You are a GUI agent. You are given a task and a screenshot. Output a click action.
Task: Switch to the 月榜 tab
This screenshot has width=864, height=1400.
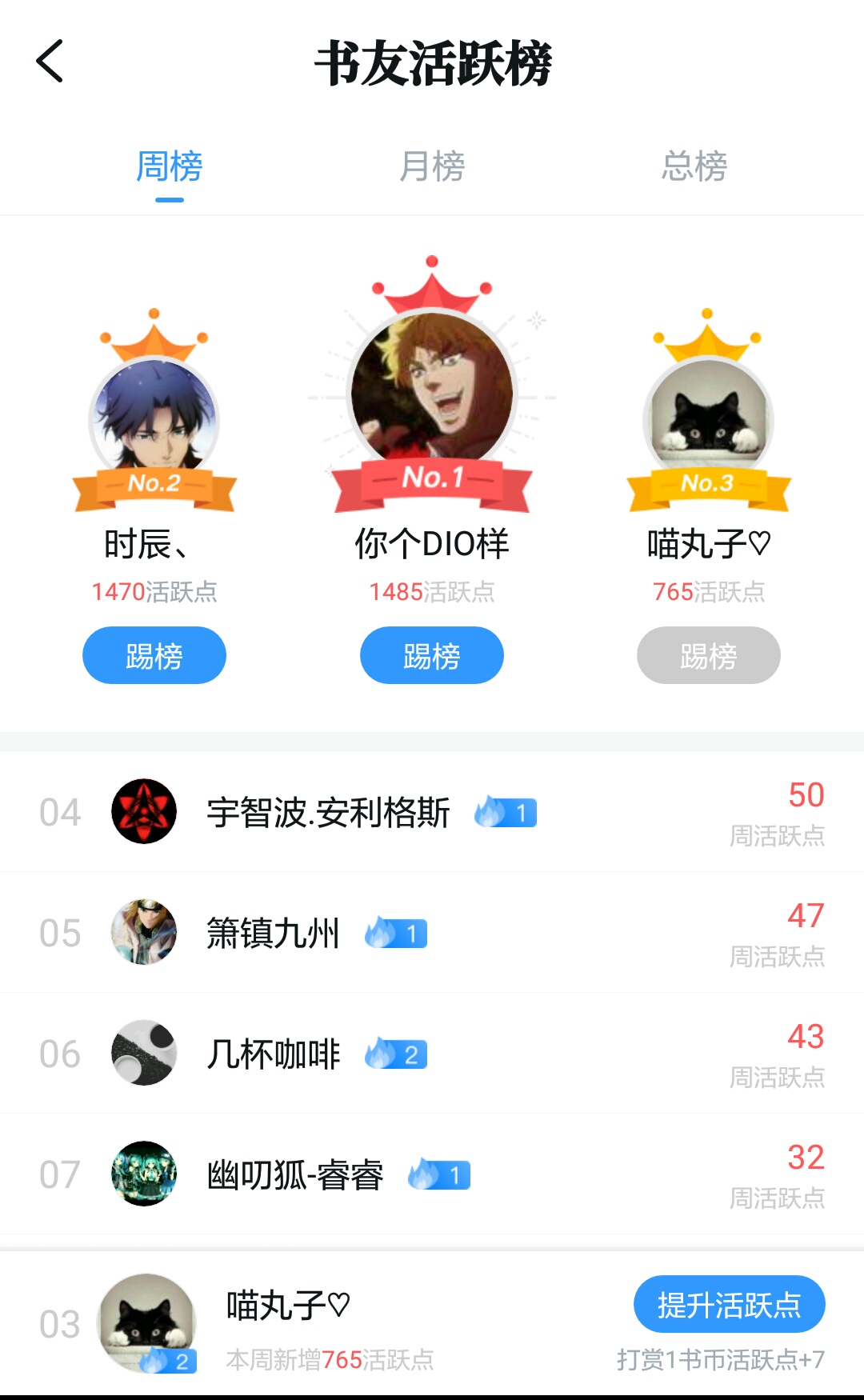432,166
